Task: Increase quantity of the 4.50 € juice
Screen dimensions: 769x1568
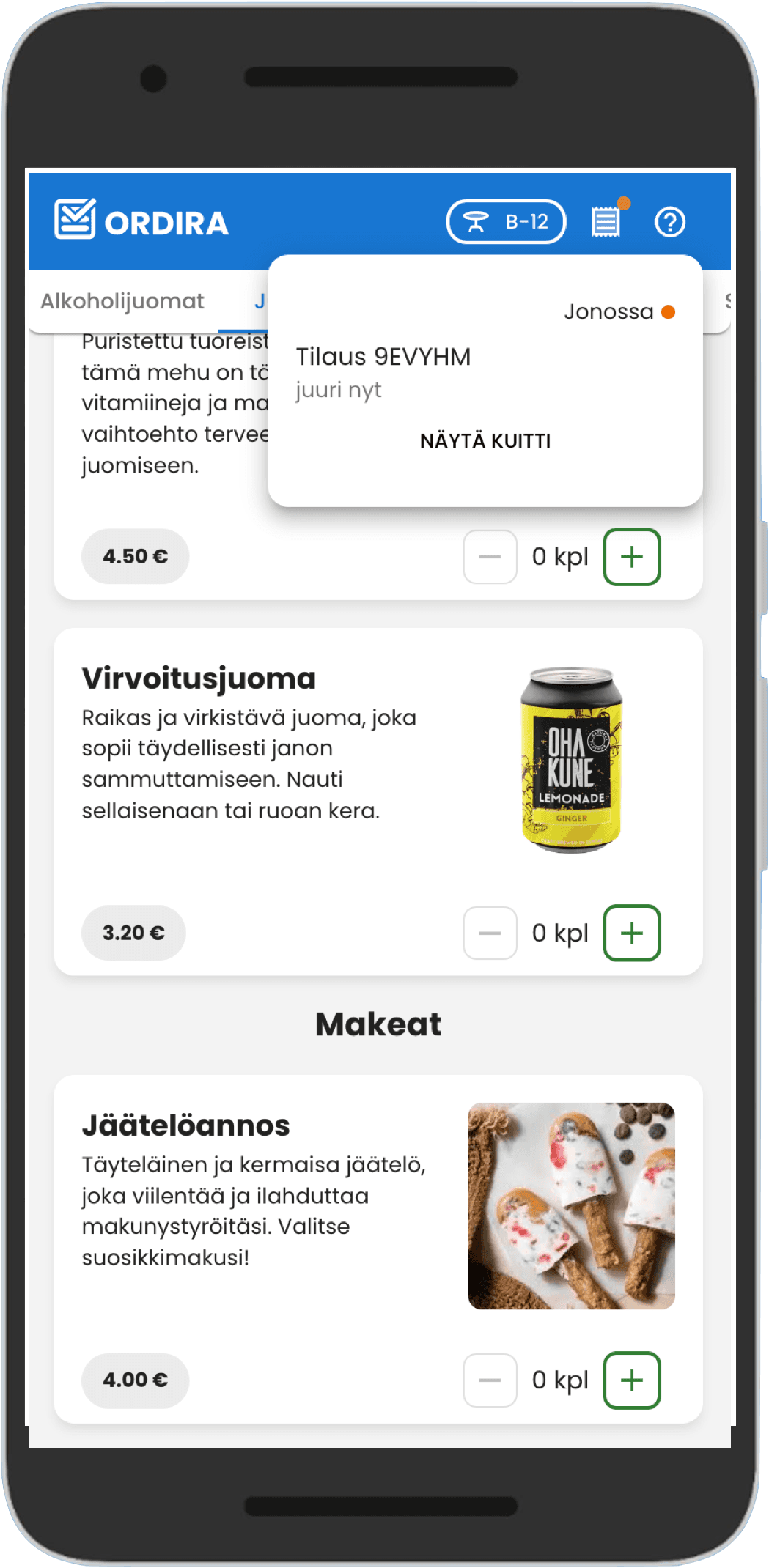Action: tap(631, 557)
